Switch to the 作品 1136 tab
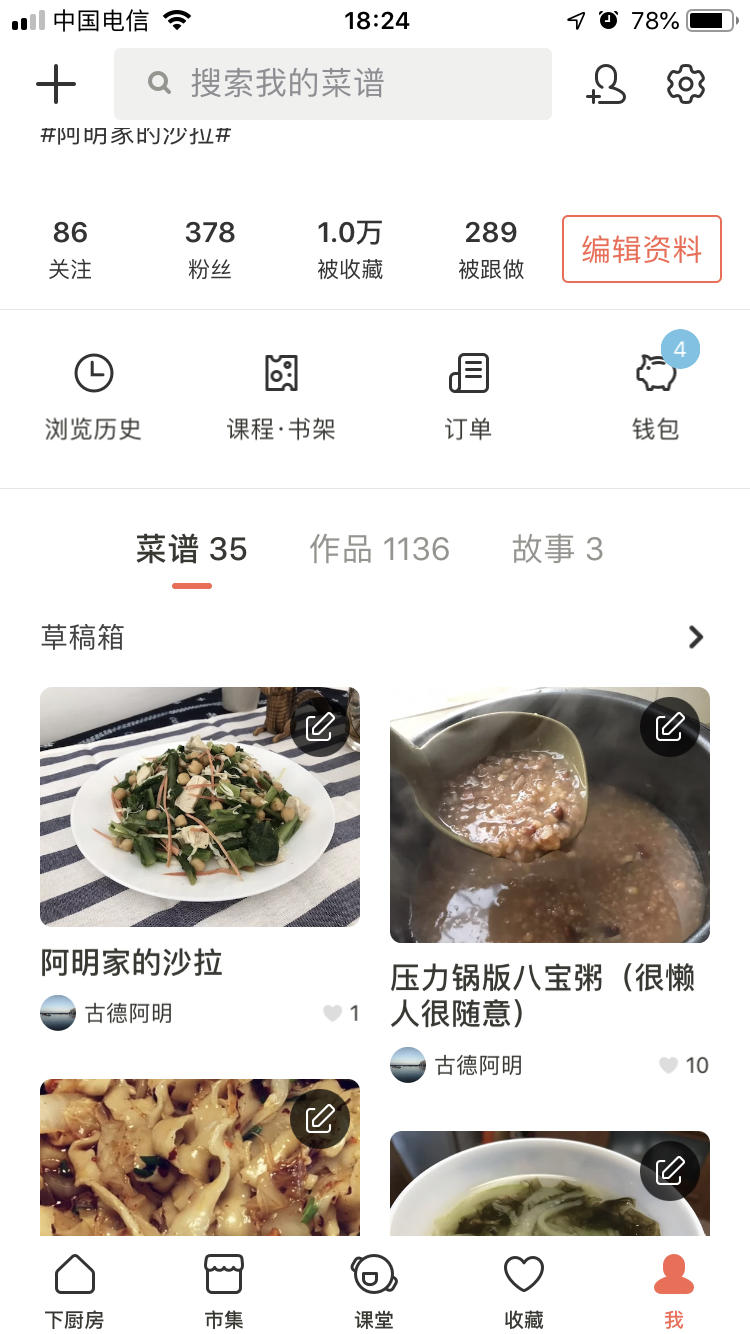 379,549
